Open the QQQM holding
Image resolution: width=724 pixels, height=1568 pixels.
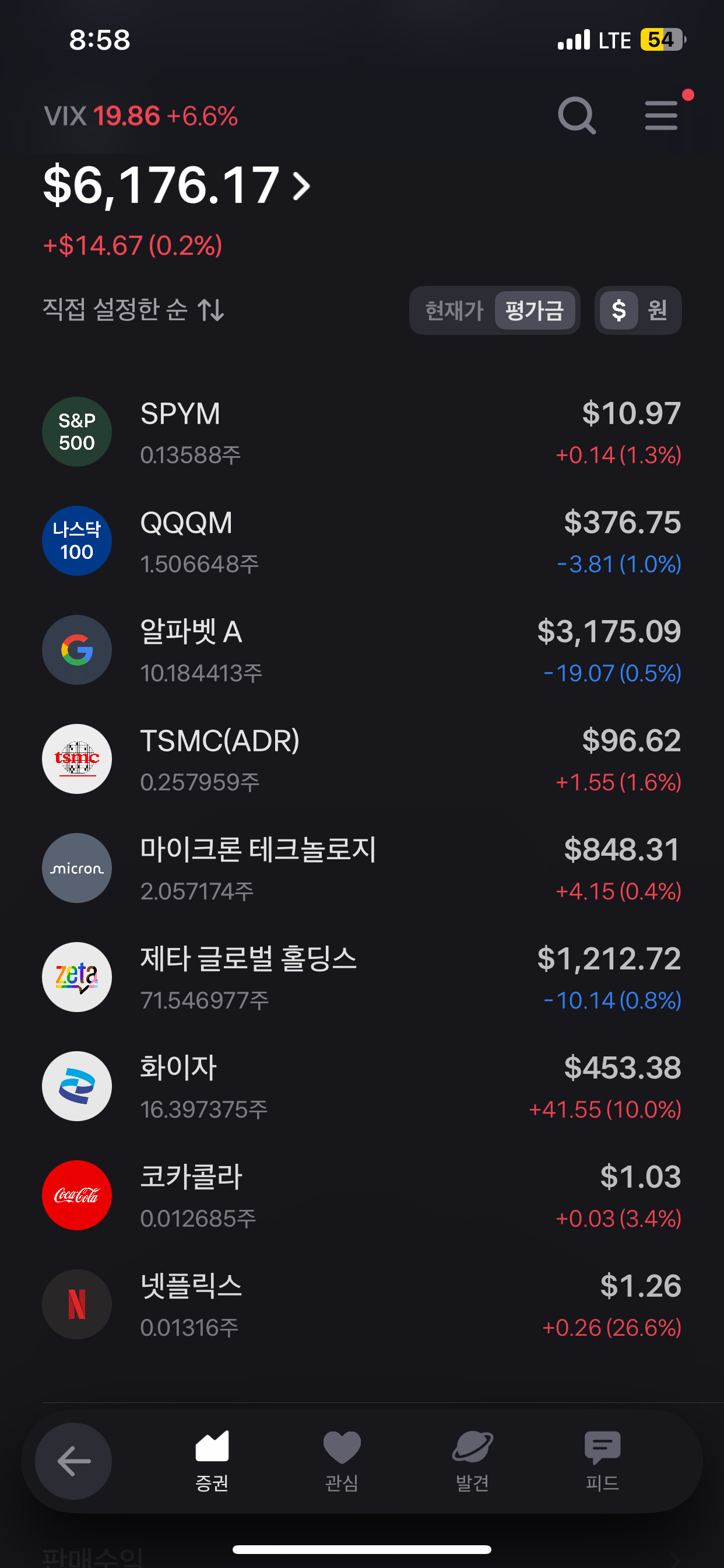coord(361,541)
